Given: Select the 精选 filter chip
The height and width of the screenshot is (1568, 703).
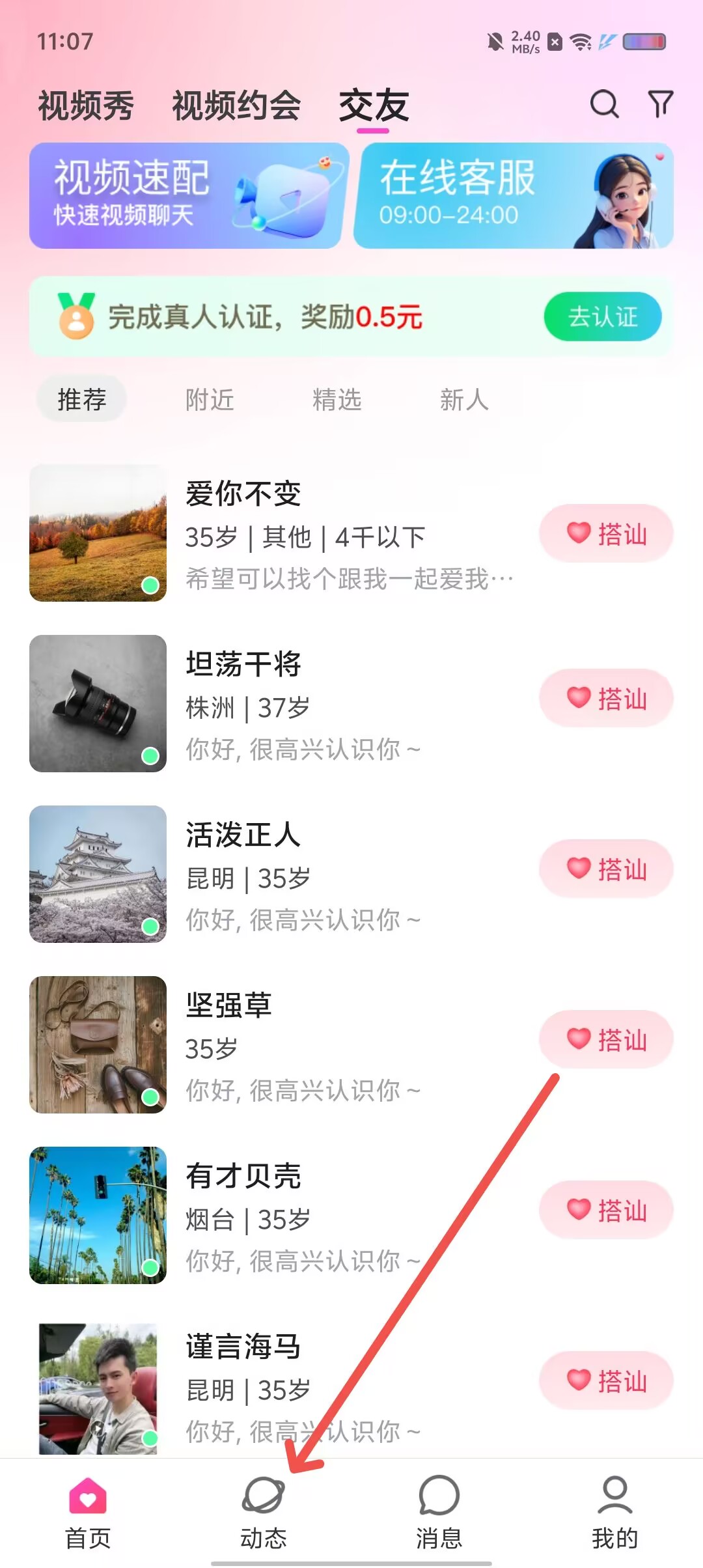Looking at the screenshot, I should [x=337, y=399].
